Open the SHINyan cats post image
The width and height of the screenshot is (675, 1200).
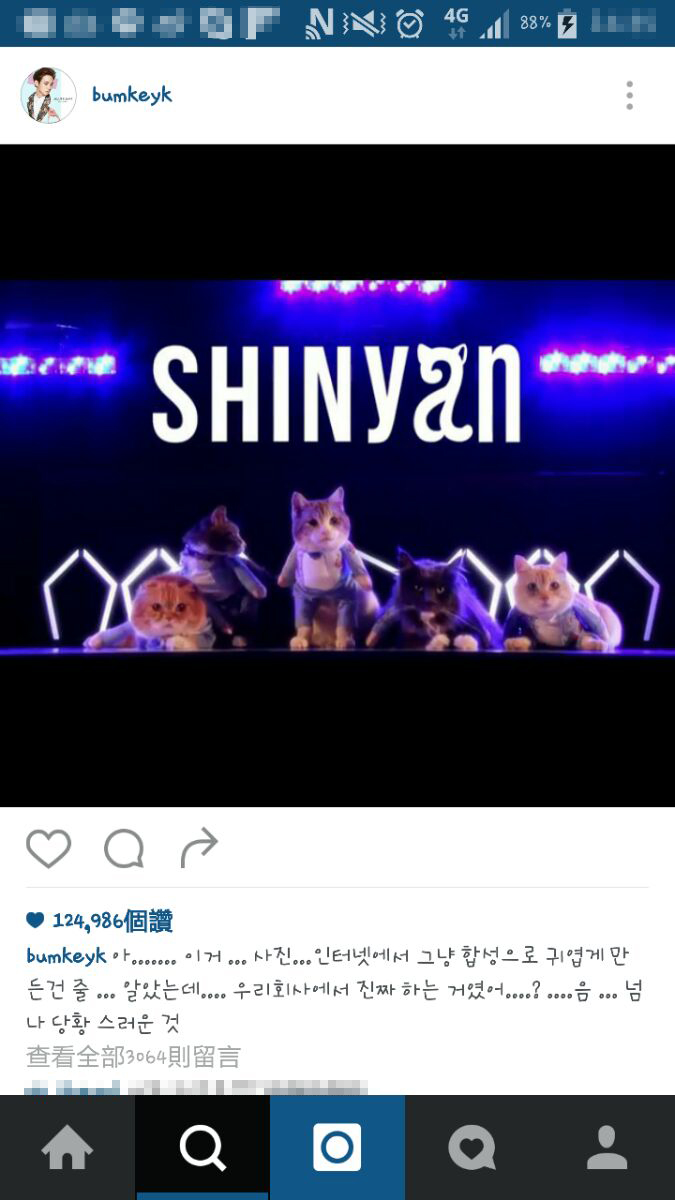click(x=337, y=475)
